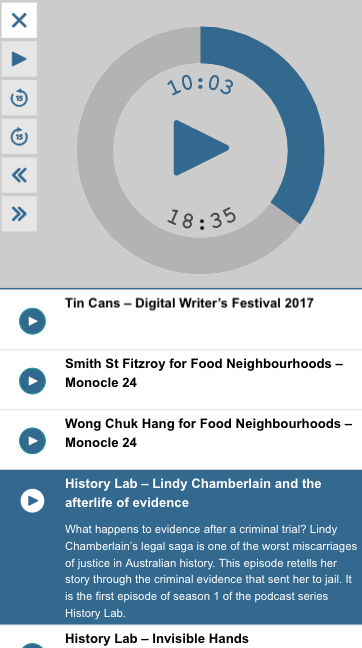This screenshot has height=648, width=362.
Task: Play the Smith St Fitzroy episode
Action: click(x=32, y=381)
